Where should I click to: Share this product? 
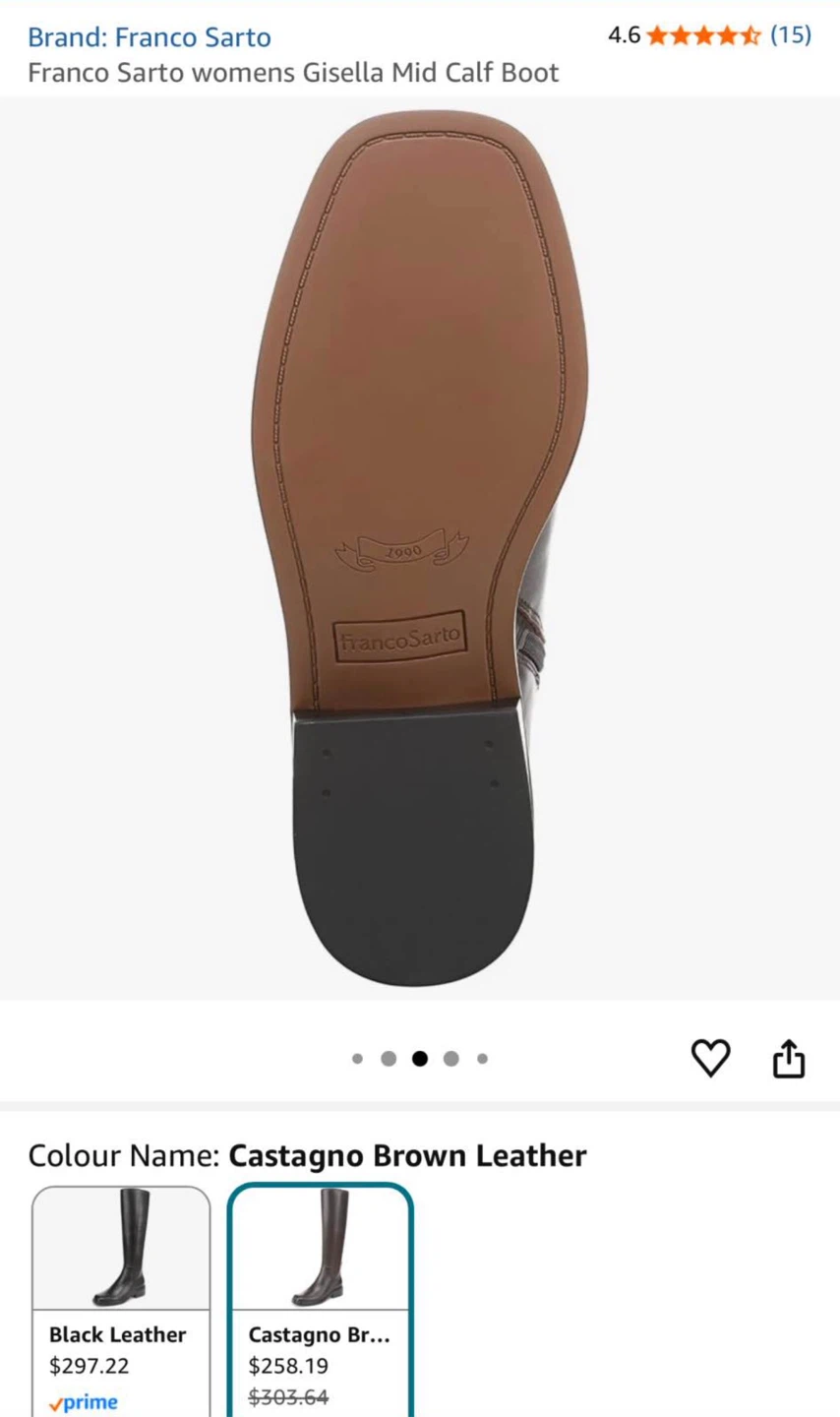[789, 1058]
